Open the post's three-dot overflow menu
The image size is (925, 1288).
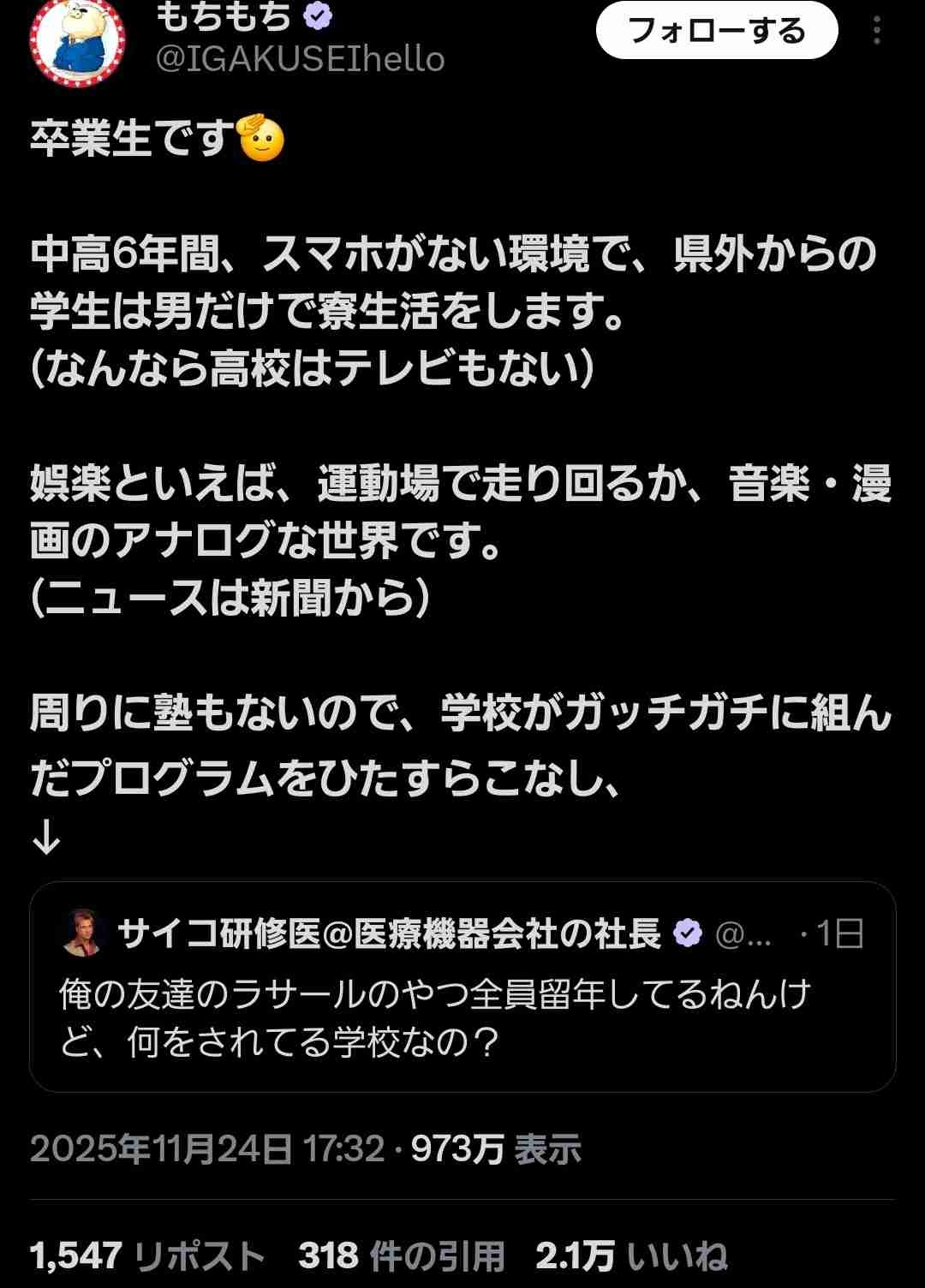tap(876, 32)
